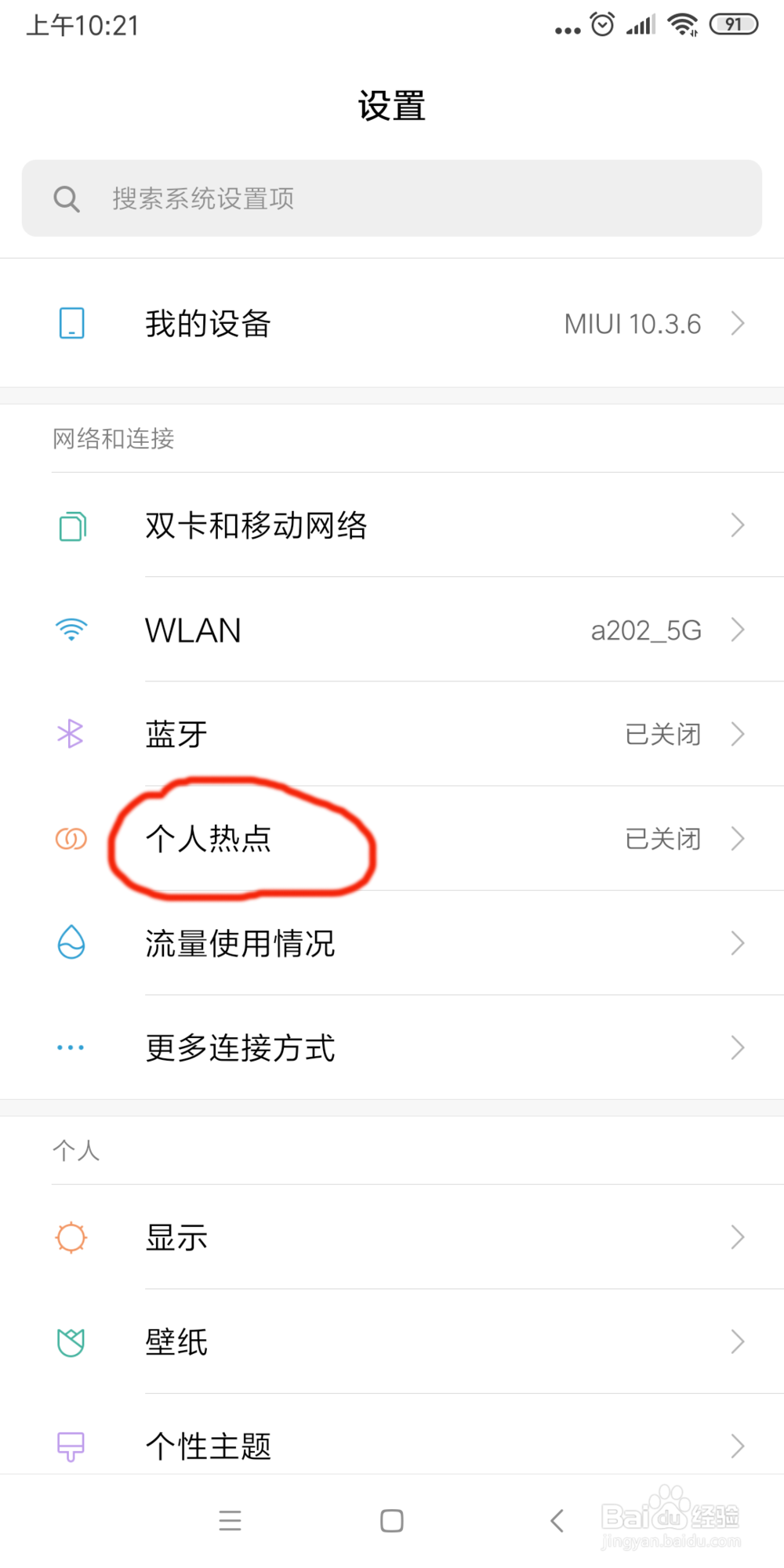Tap the 更多连接方式 ellipsis icon
The image size is (784, 1568).
point(69,1047)
